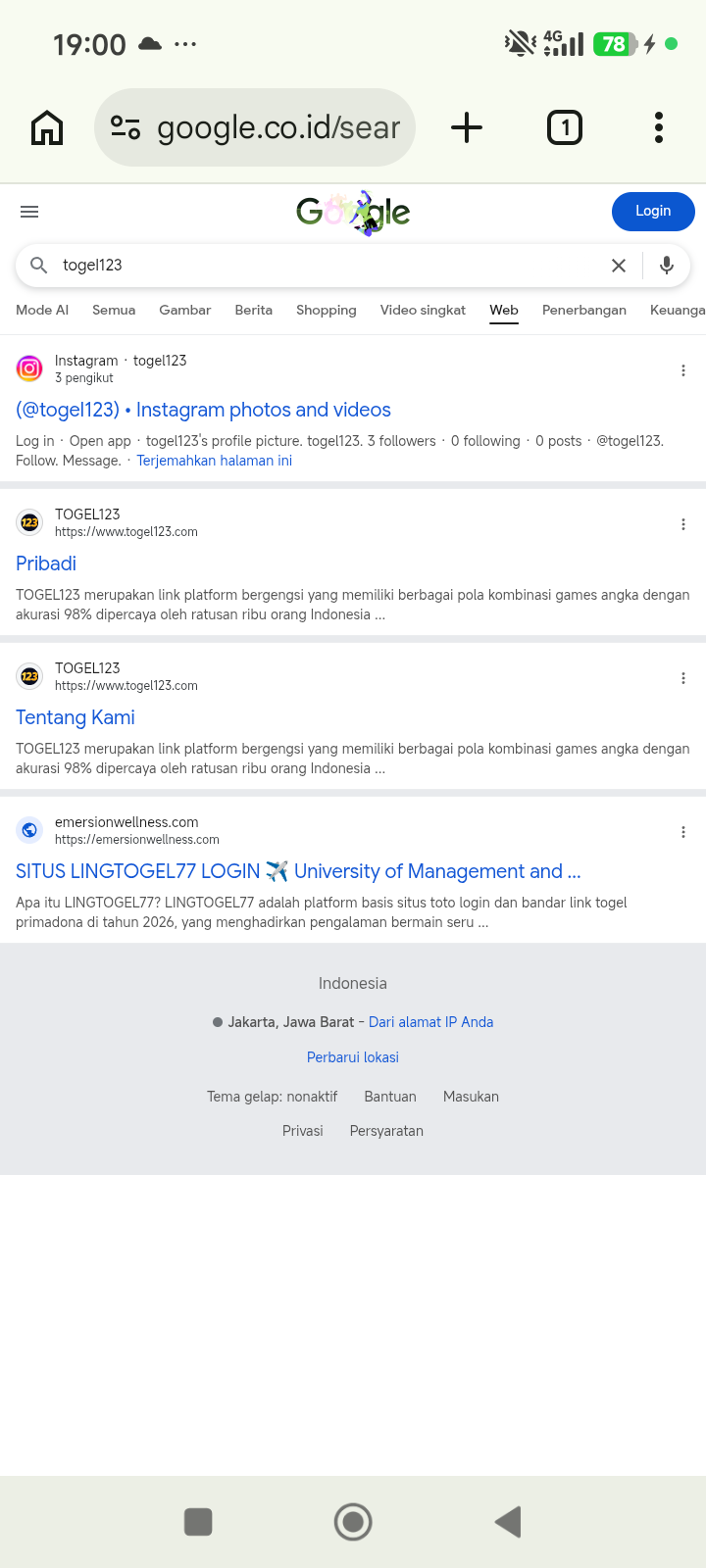Screen dimensions: 706x1568
Task: Tap Perbarui lokasi link
Action: pos(353,1057)
